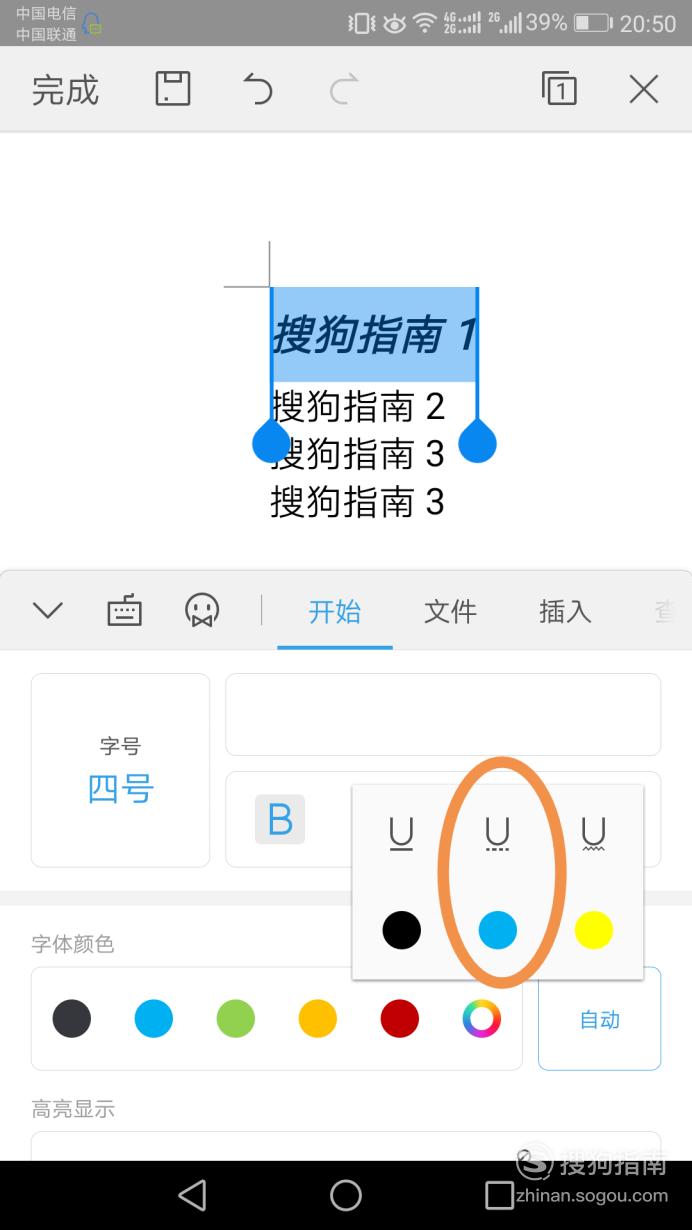Open the smiley assistant icon
Viewport: 692px width, 1230px height.
(x=202, y=610)
